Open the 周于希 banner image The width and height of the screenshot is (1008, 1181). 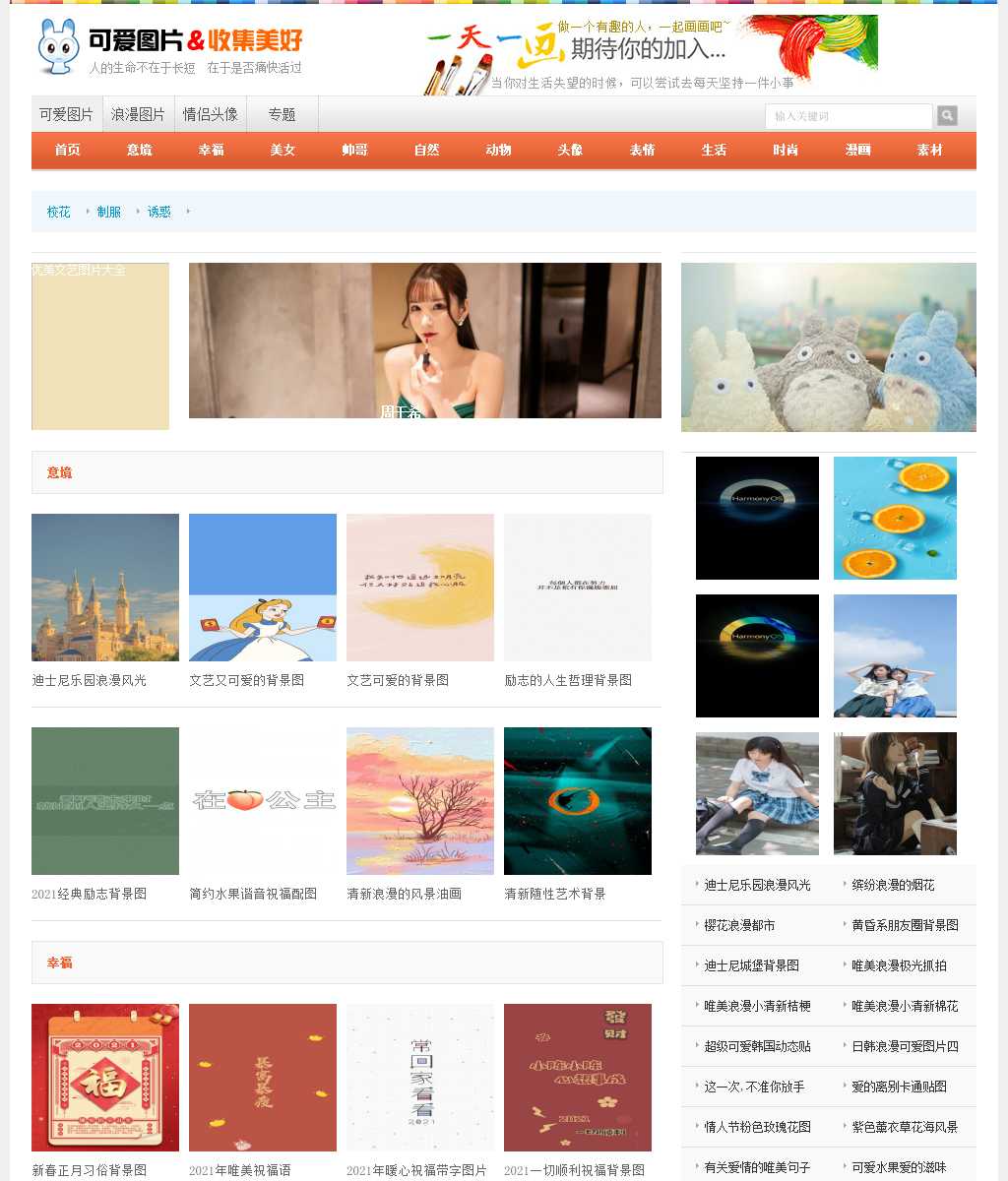(x=424, y=340)
